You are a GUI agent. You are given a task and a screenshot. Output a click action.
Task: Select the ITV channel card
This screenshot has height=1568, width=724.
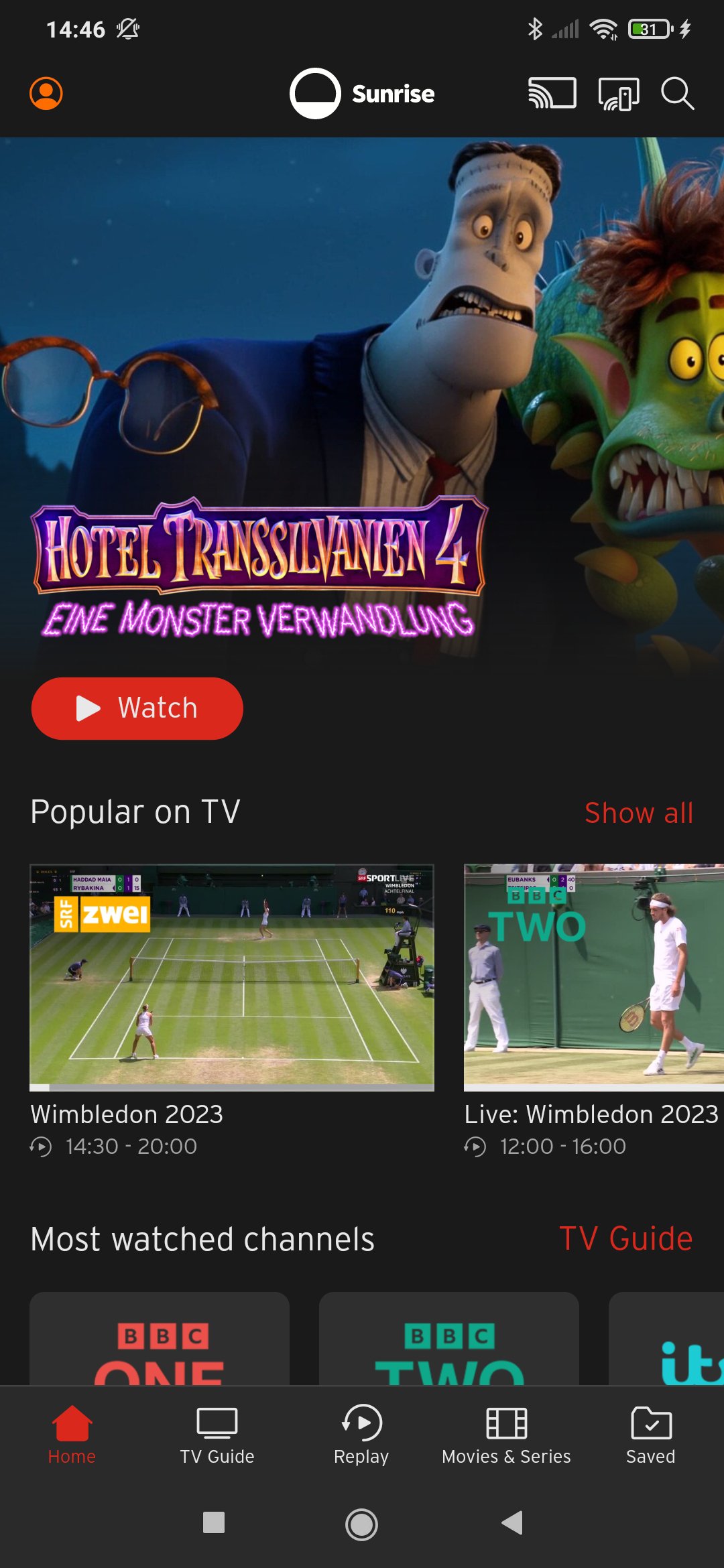[666, 1338]
